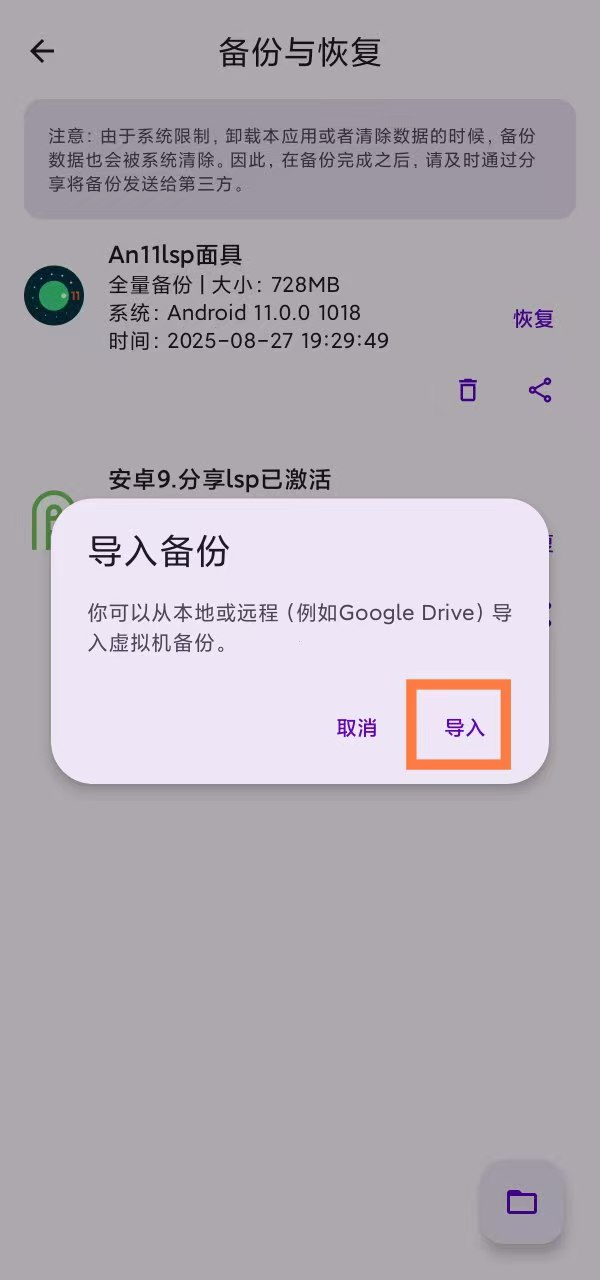Open the folder import button
Viewport: 600px width, 1280px height.
click(x=521, y=1201)
